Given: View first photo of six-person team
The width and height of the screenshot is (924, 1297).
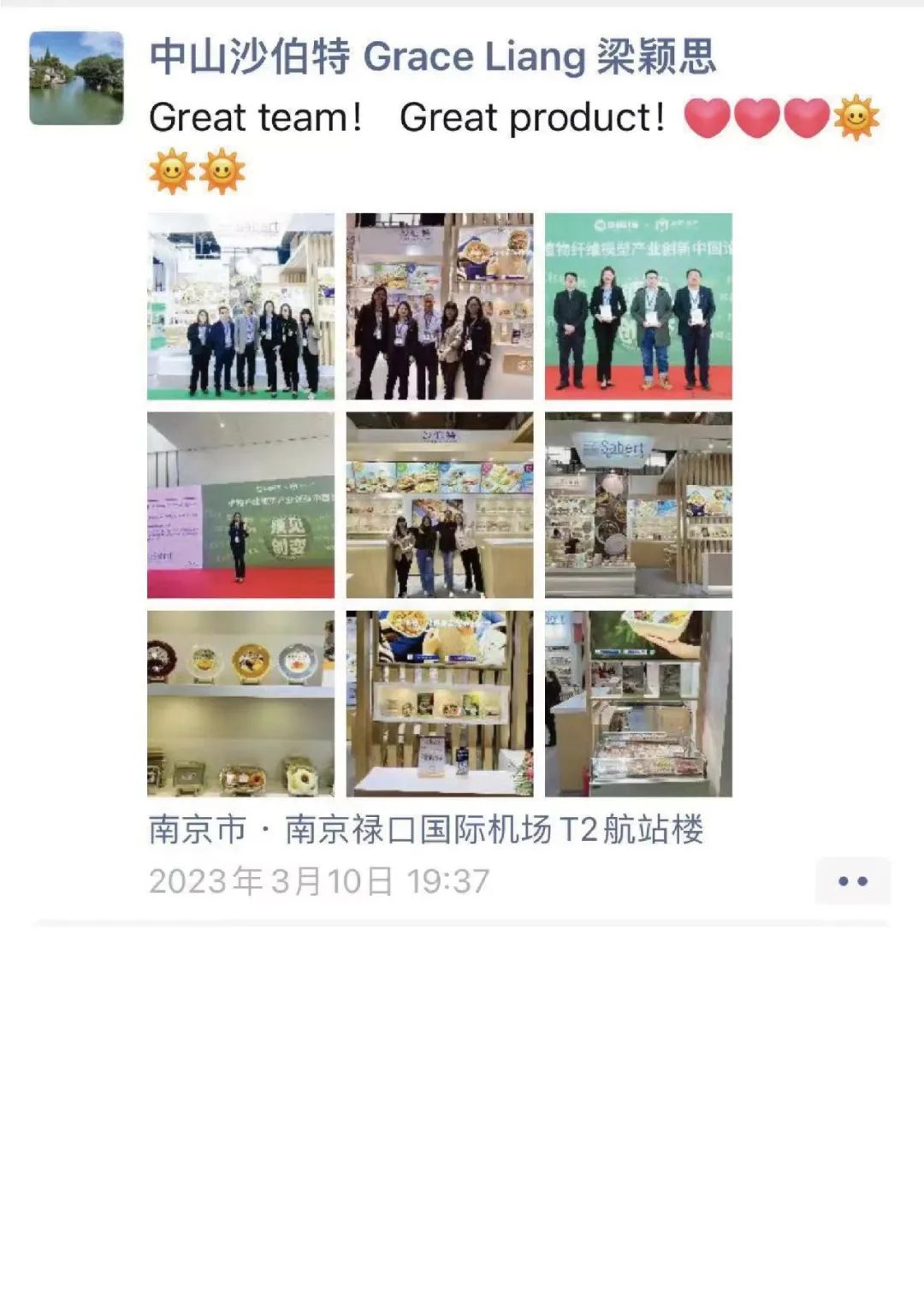Looking at the screenshot, I should tap(240, 306).
